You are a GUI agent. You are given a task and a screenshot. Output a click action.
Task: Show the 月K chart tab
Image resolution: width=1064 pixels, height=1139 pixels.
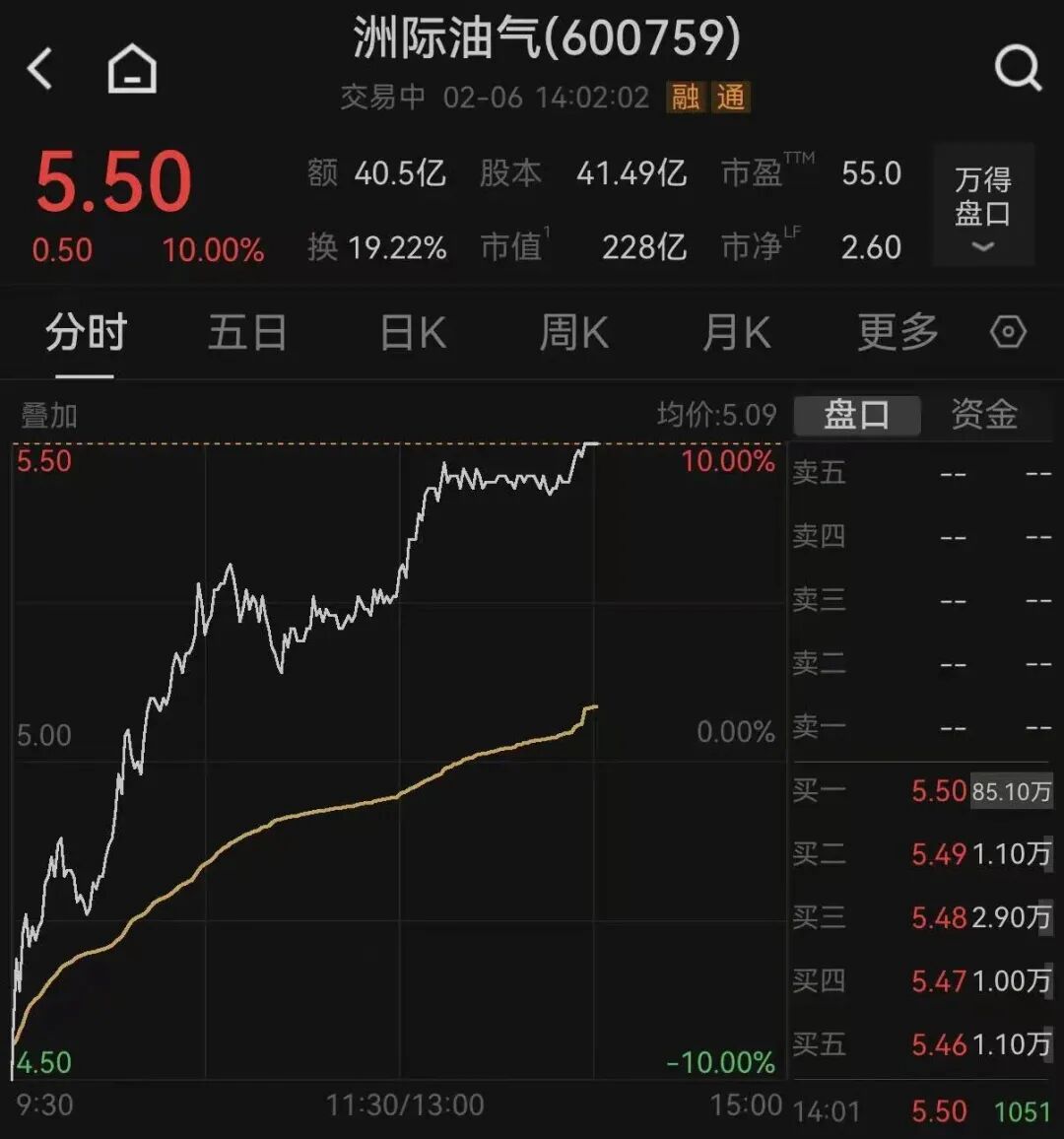(x=736, y=333)
